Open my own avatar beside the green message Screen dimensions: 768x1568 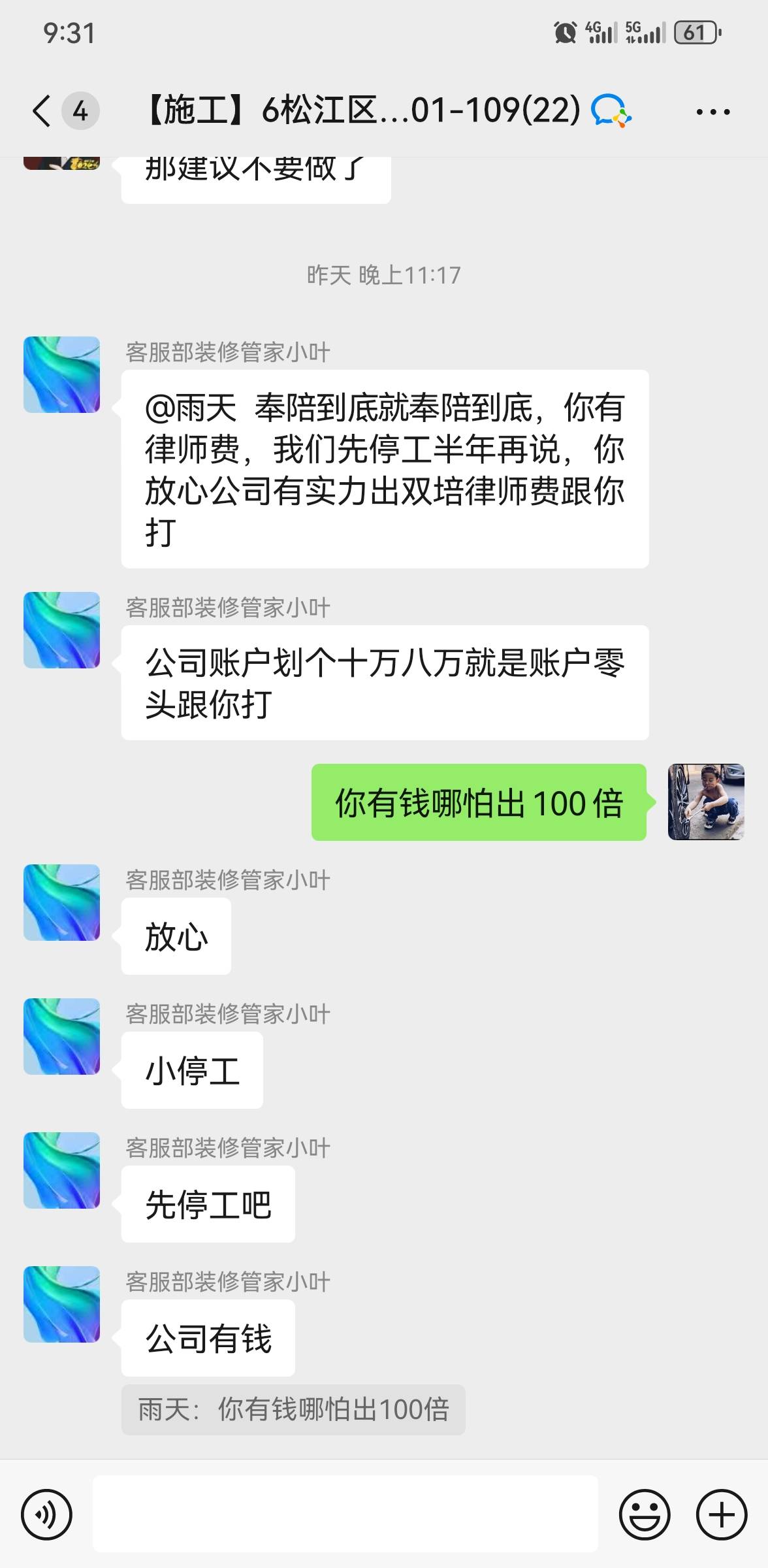[705, 802]
